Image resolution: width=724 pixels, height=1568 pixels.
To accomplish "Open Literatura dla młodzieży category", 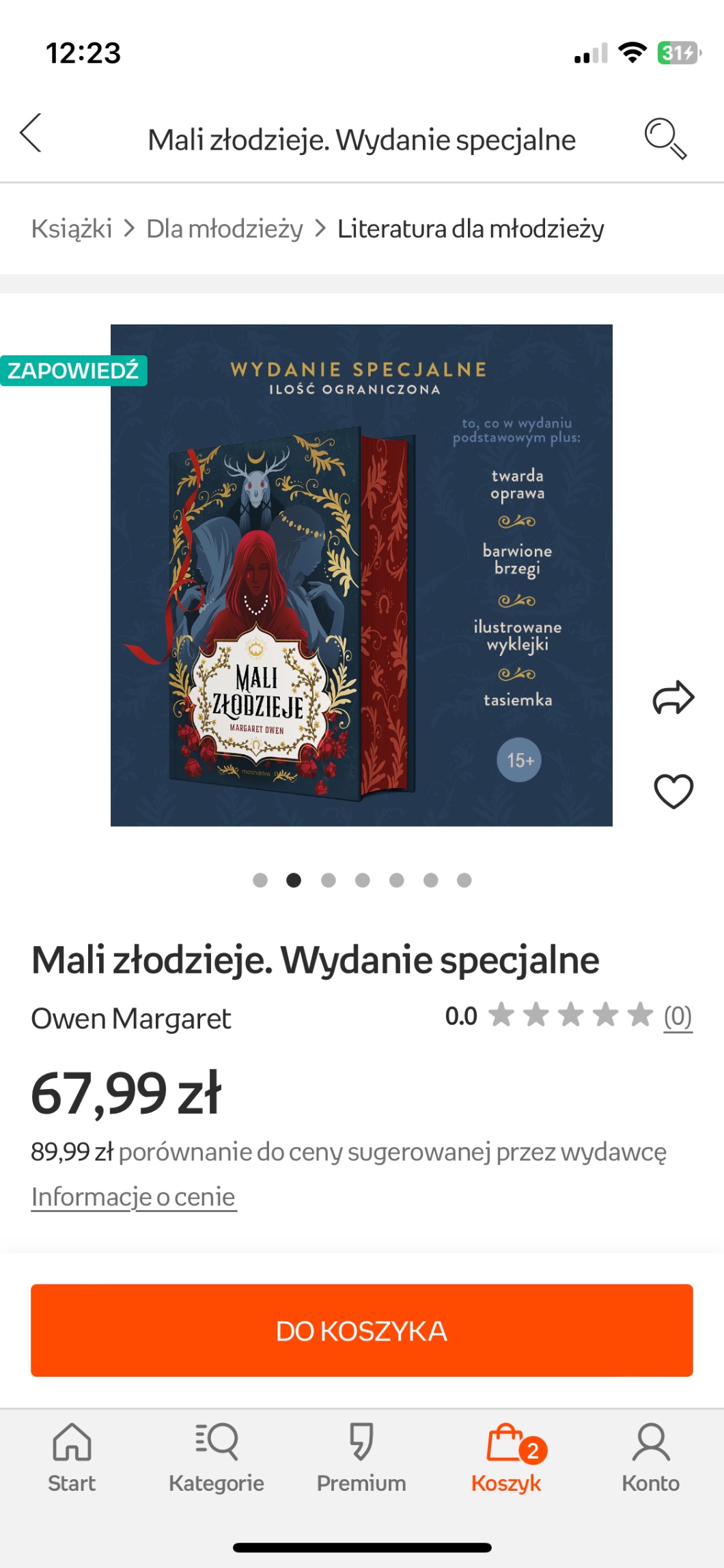I will (471, 229).
